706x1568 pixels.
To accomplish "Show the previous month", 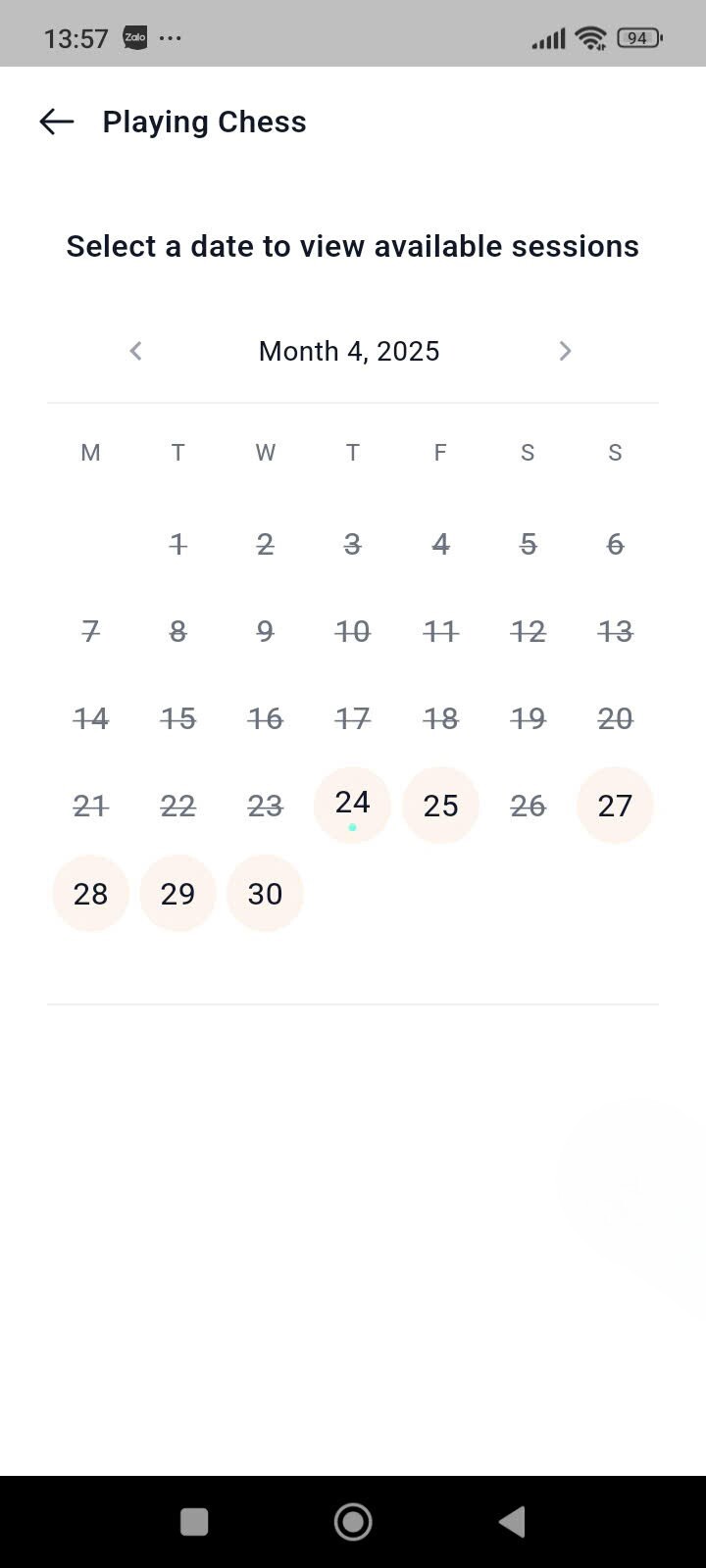I will tap(136, 351).
